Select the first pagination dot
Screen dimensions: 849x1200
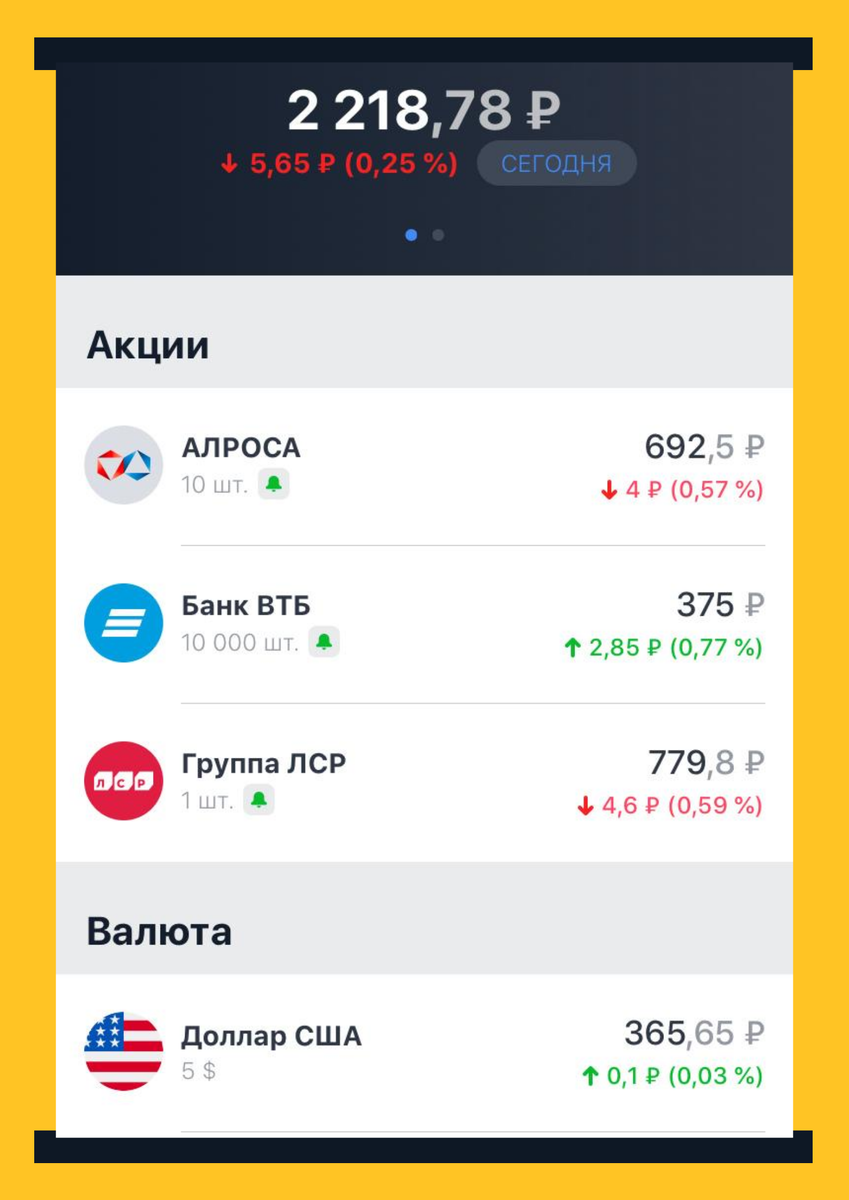click(x=411, y=235)
